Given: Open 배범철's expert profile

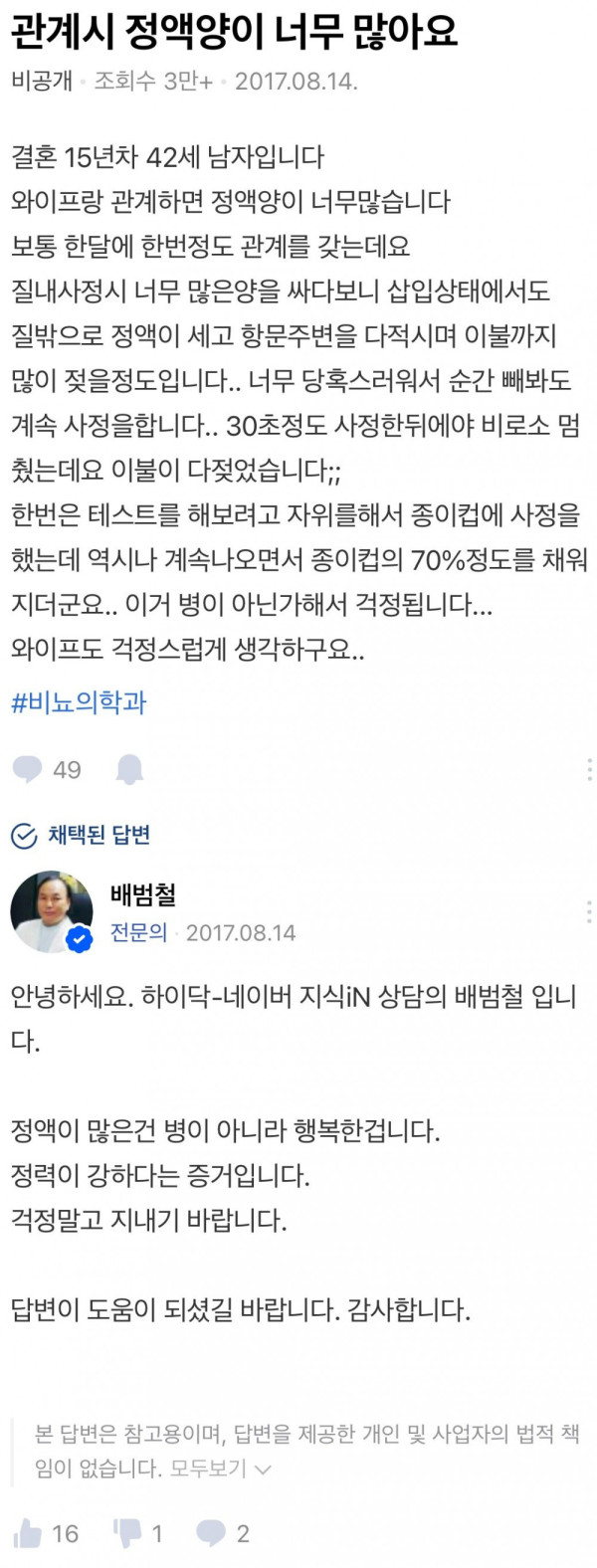Looking at the screenshot, I should (x=143, y=894).
